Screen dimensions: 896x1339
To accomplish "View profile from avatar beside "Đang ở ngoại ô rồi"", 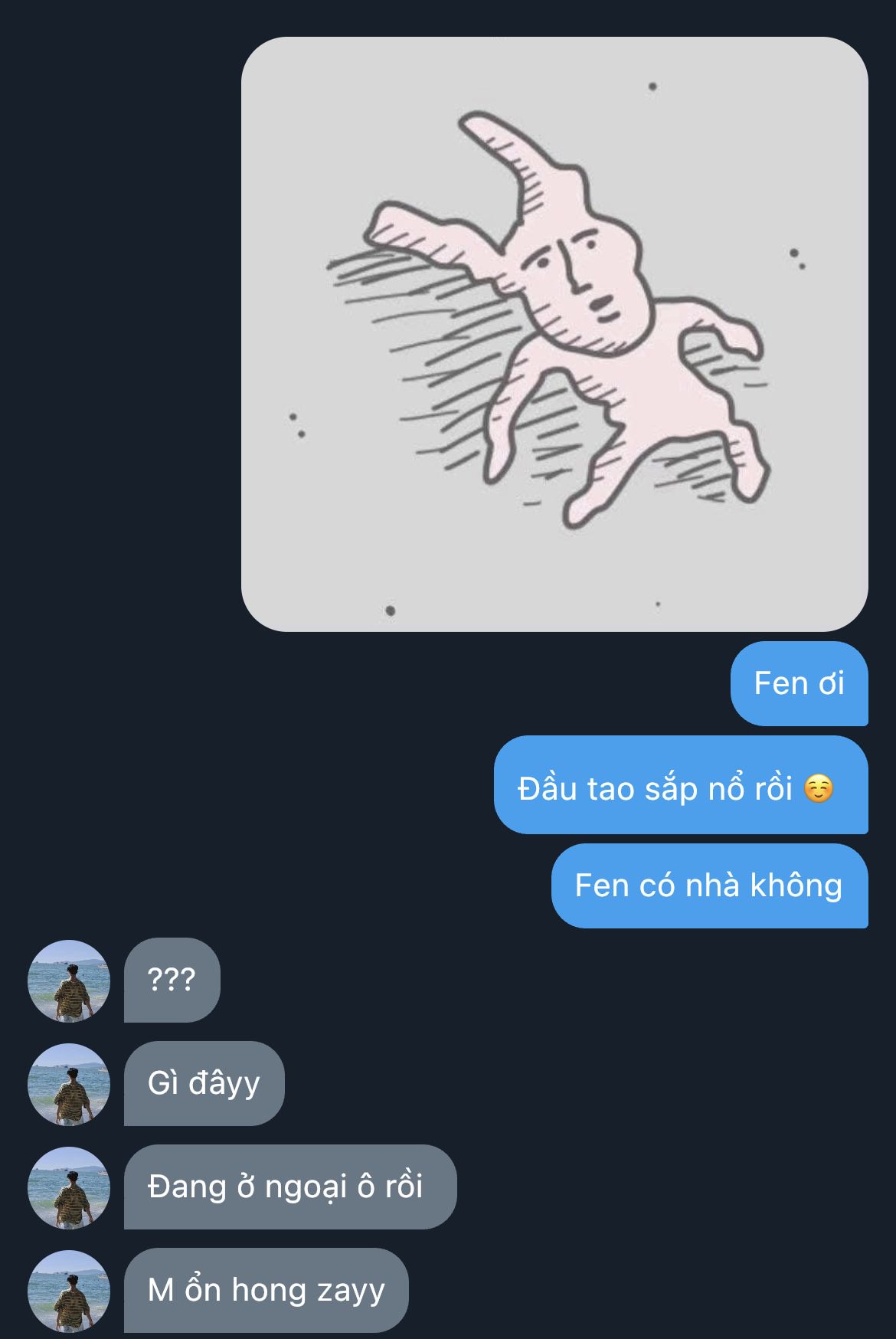I will click(x=69, y=1187).
